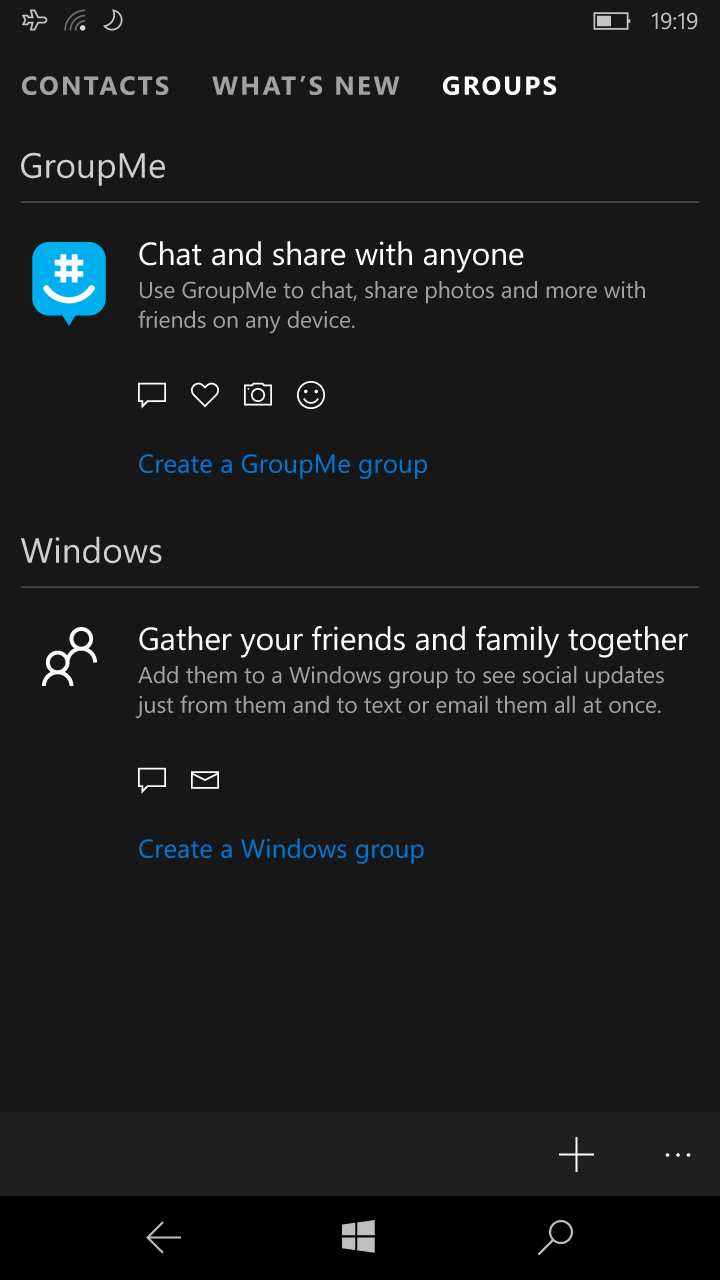Tap Create a Windows group link
The height and width of the screenshot is (1280, 720).
(x=281, y=849)
